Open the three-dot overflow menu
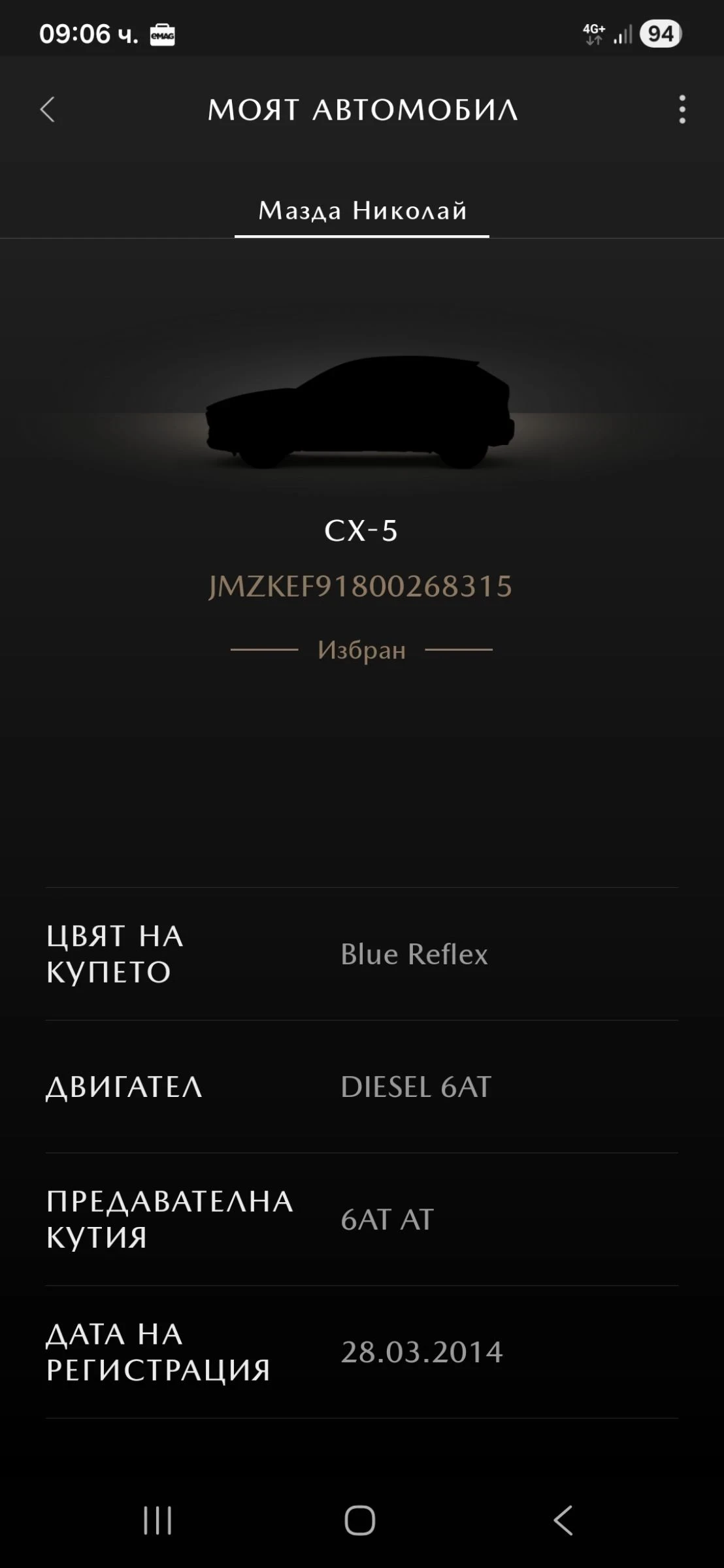 tap(682, 110)
